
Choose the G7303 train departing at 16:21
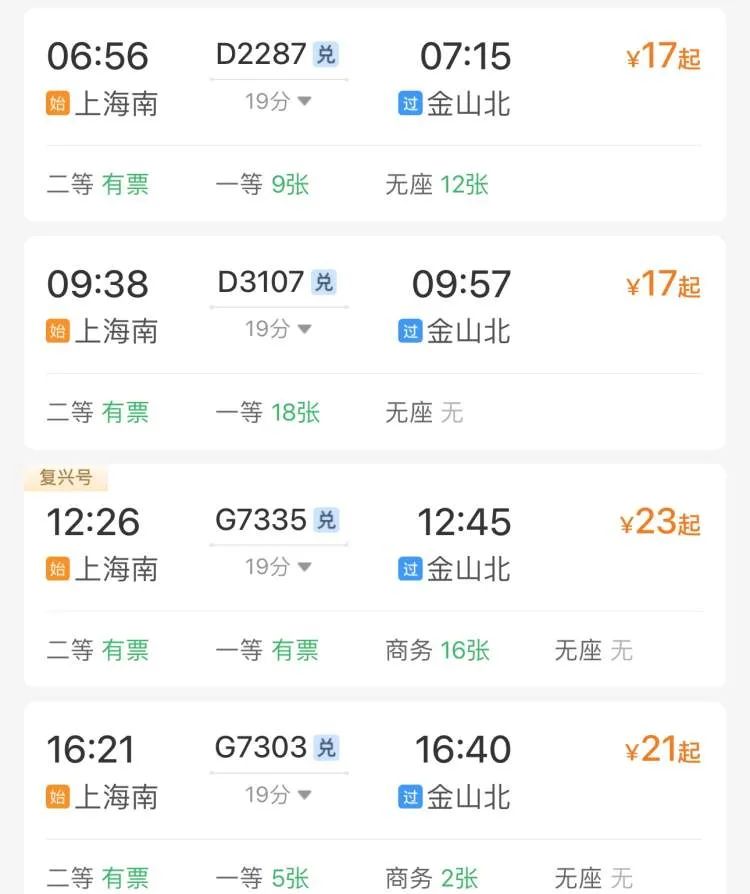point(262,747)
